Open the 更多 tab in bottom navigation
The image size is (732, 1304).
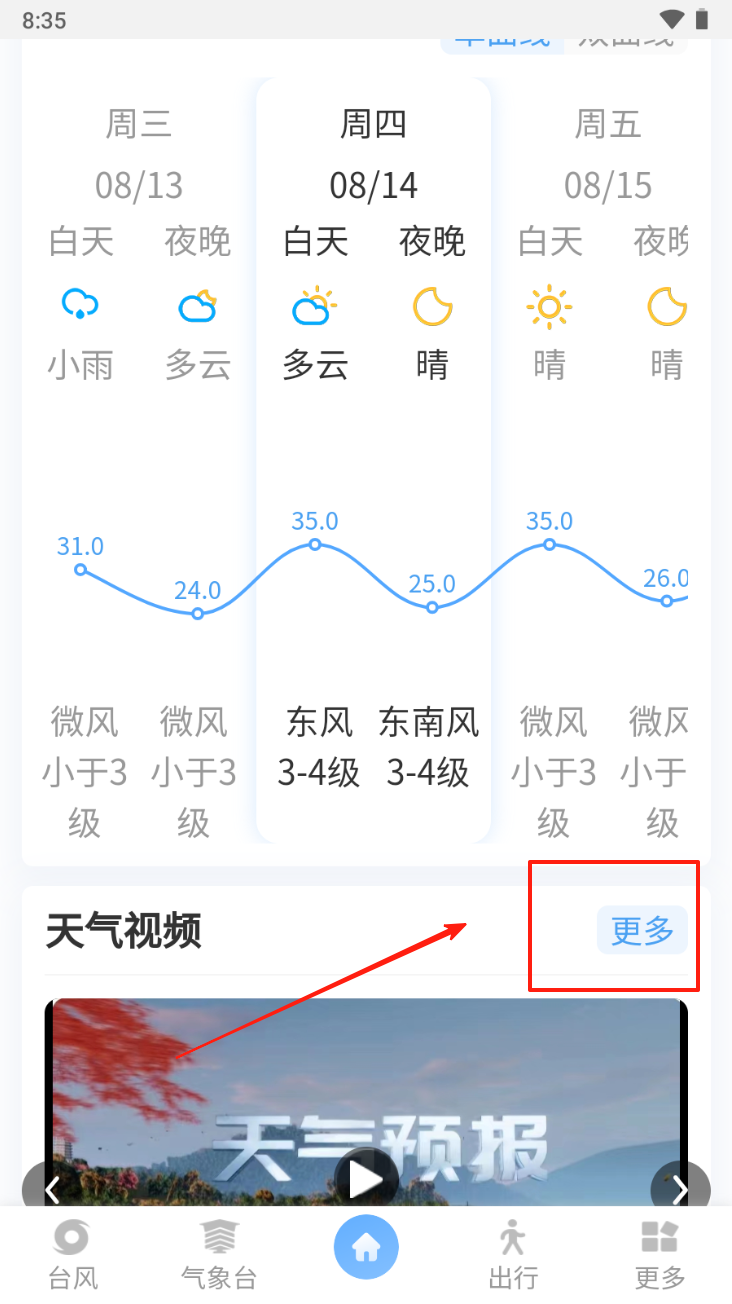click(660, 1254)
